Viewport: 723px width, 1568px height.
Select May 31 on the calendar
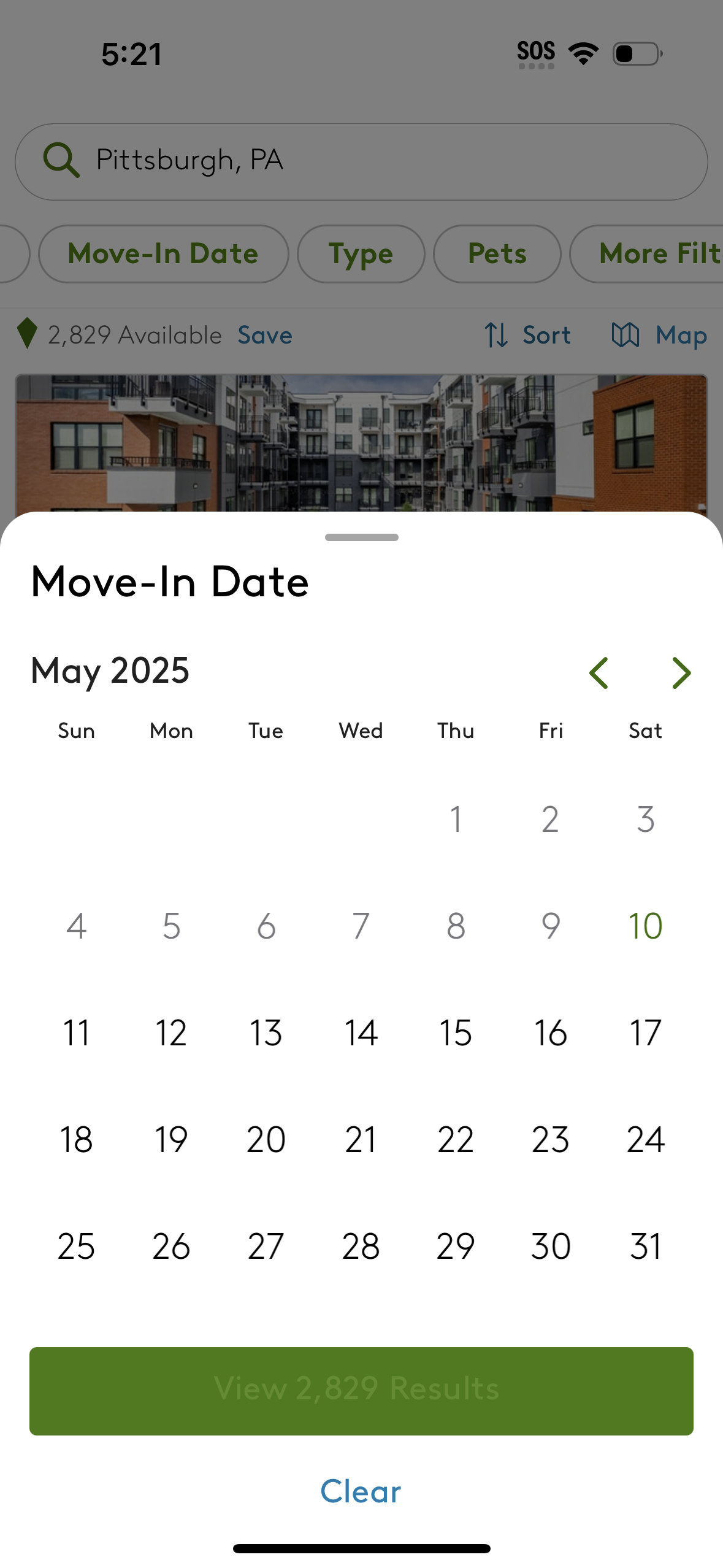coord(645,1245)
